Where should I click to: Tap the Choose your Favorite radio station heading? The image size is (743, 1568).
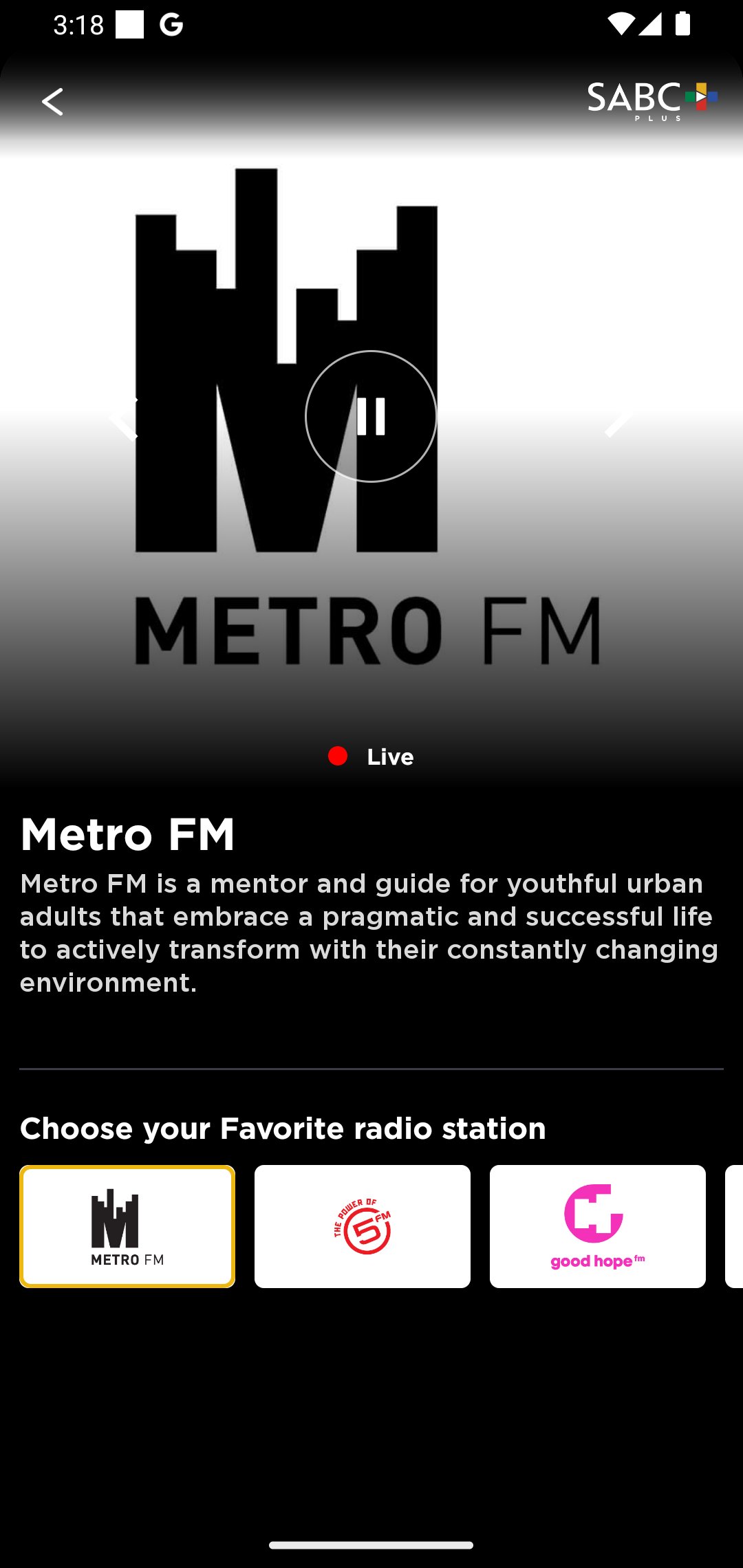tap(283, 1127)
